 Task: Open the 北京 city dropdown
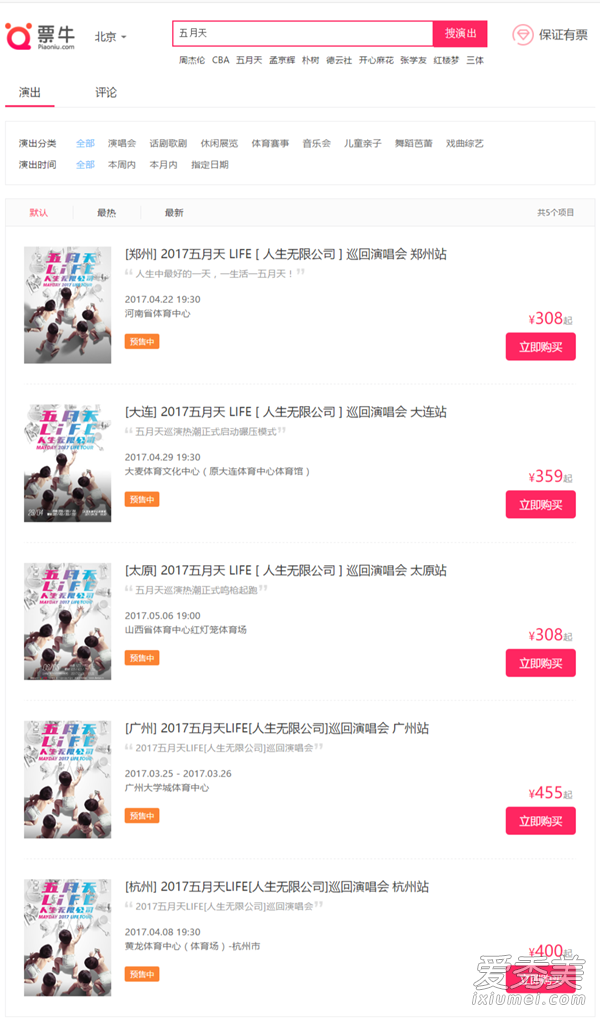[x=110, y=37]
